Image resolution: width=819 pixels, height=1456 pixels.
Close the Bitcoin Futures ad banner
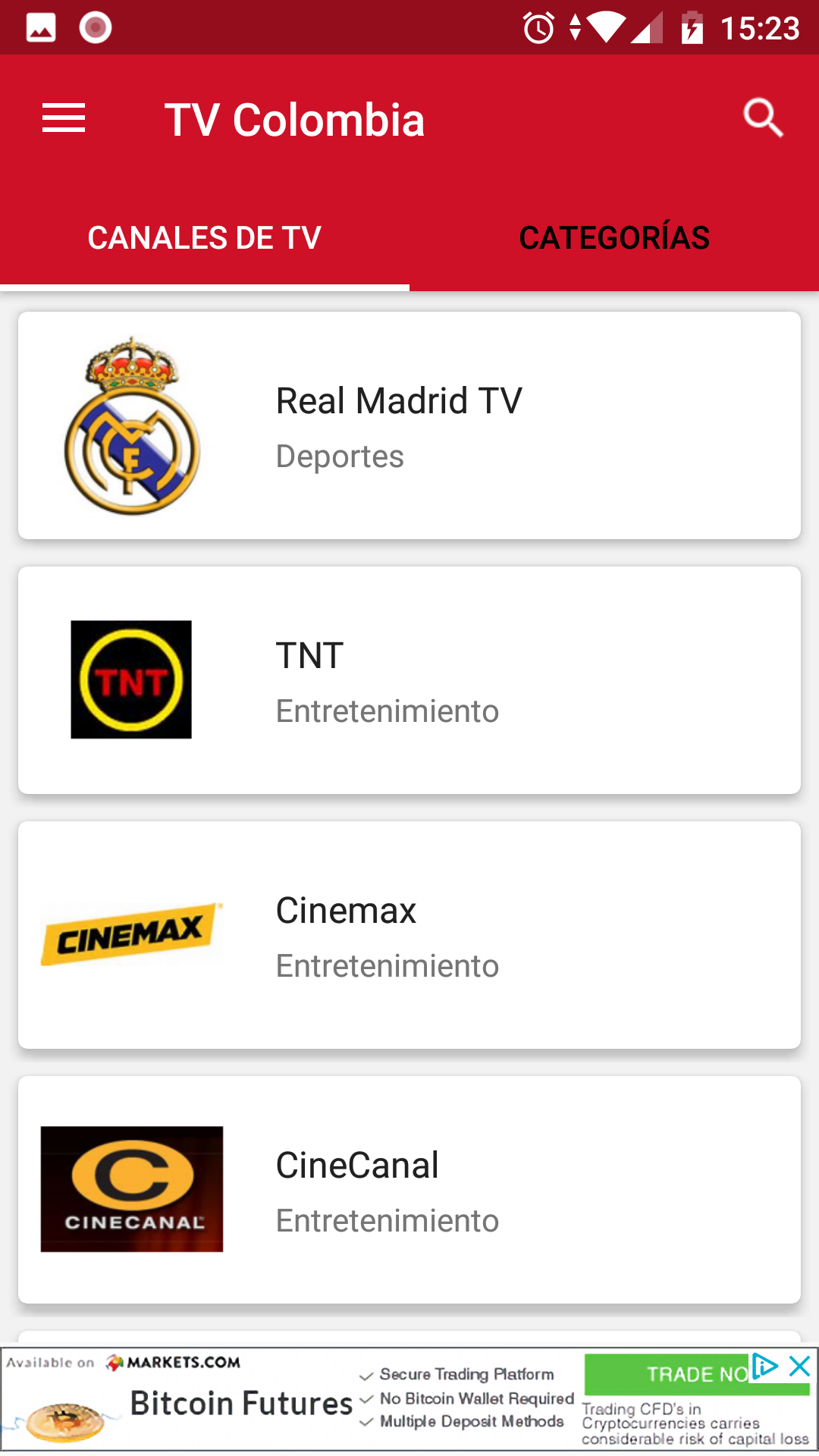click(x=800, y=1367)
